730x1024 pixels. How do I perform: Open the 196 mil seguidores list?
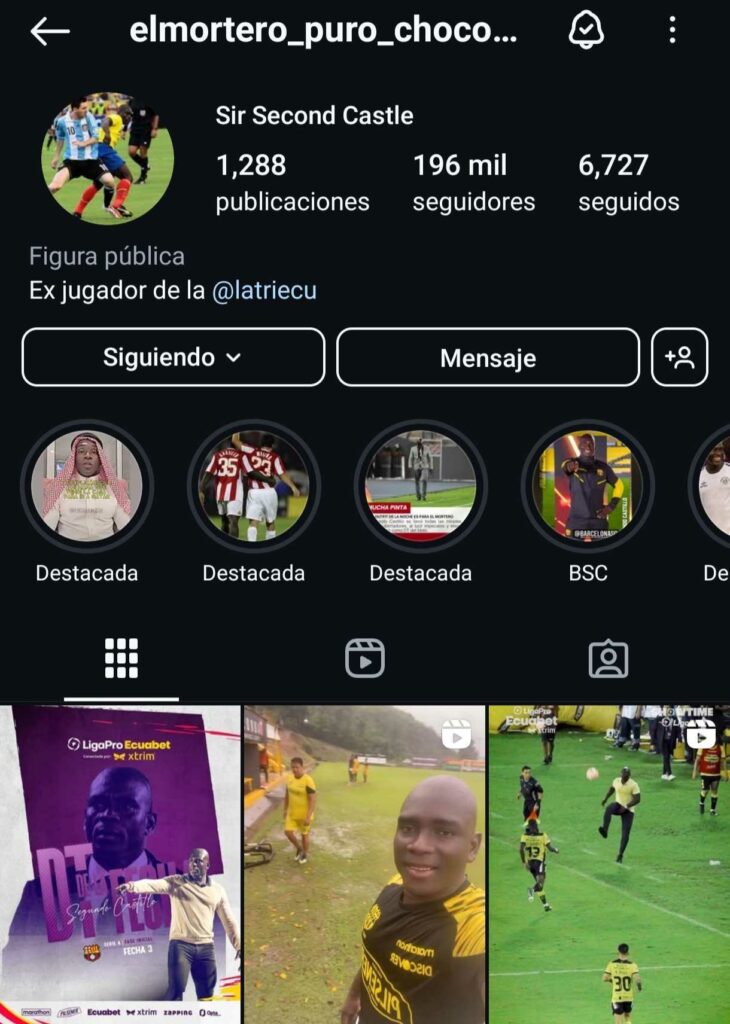pos(473,182)
